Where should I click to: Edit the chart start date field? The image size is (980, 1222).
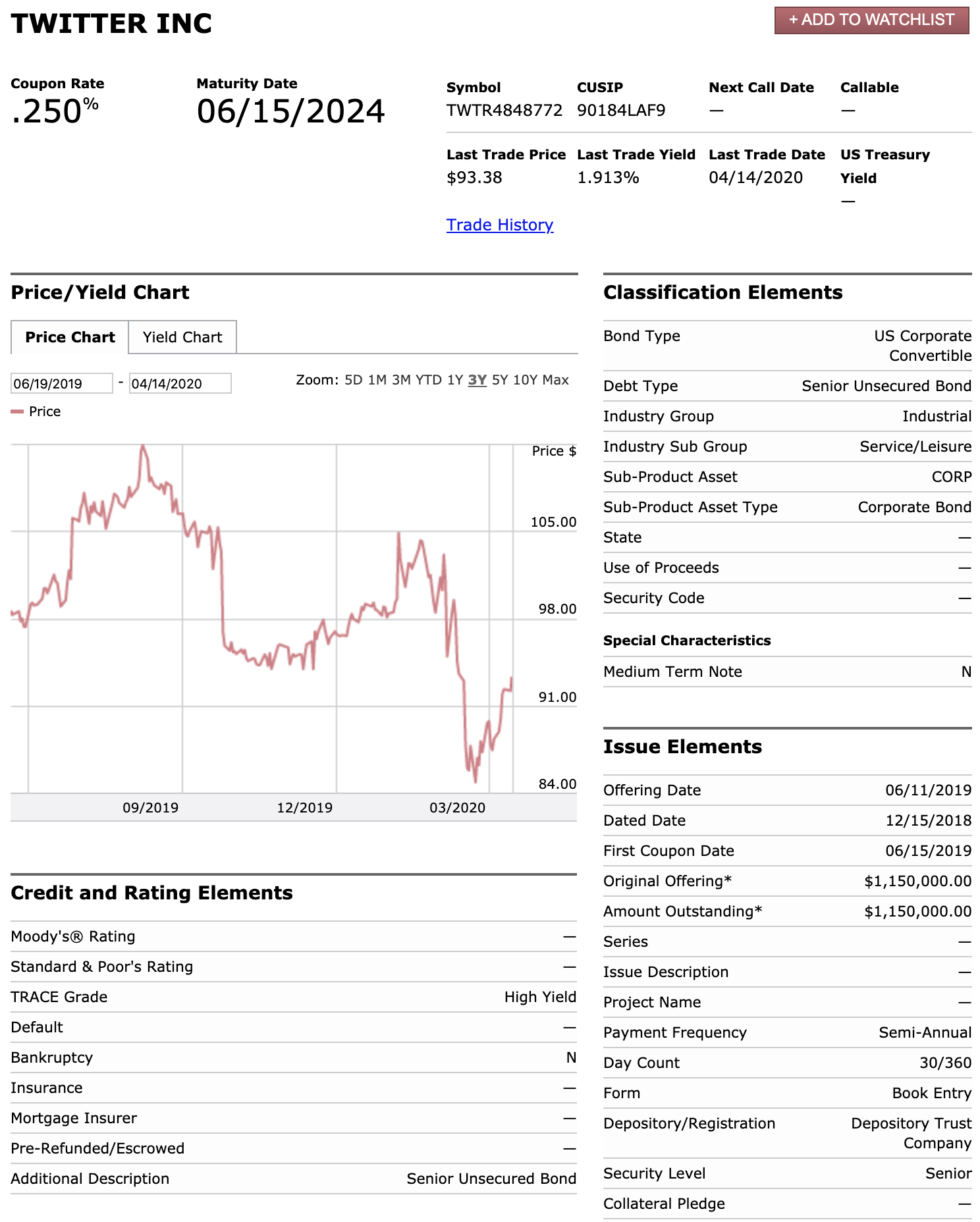tap(61, 384)
